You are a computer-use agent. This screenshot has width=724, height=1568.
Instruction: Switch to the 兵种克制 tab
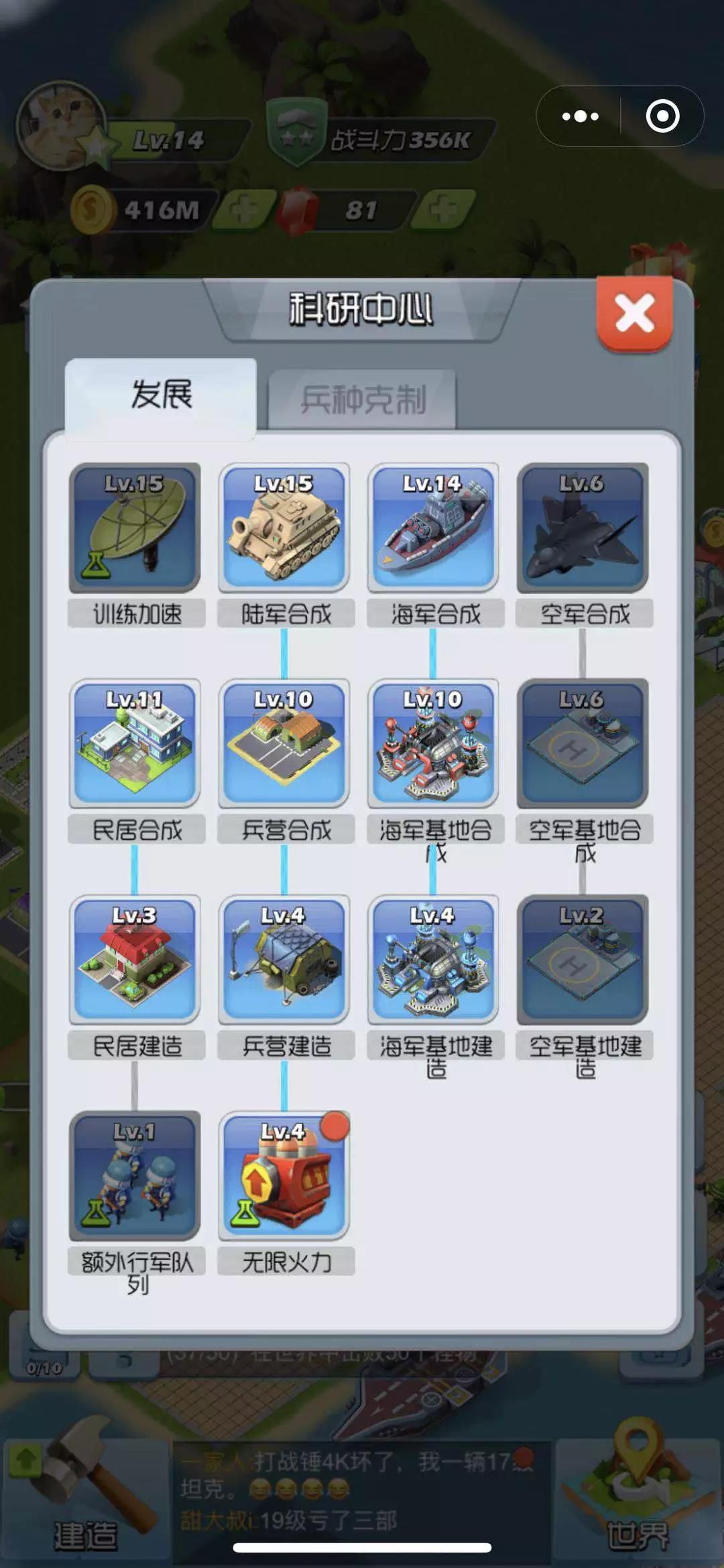[362, 400]
